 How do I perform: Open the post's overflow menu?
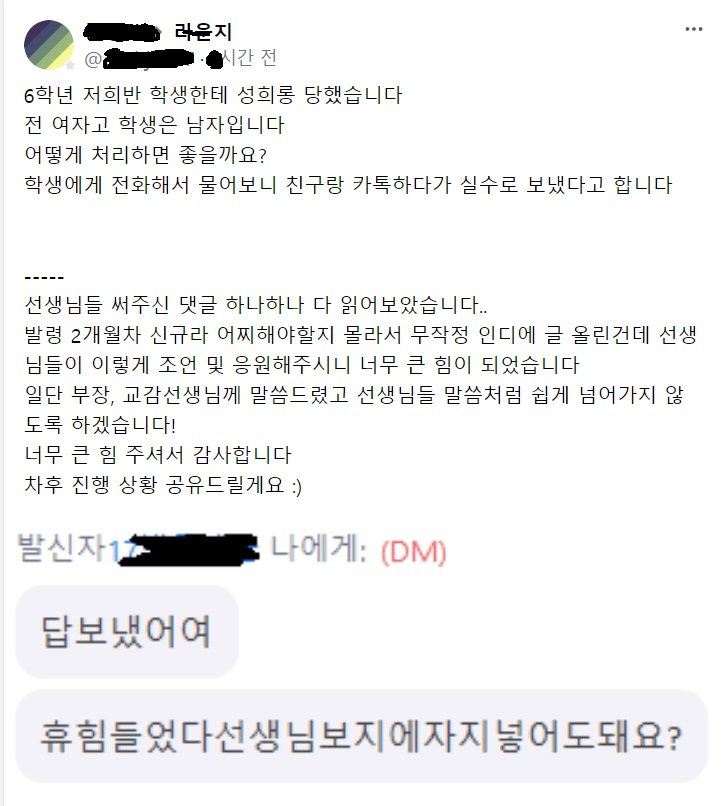[693, 30]
